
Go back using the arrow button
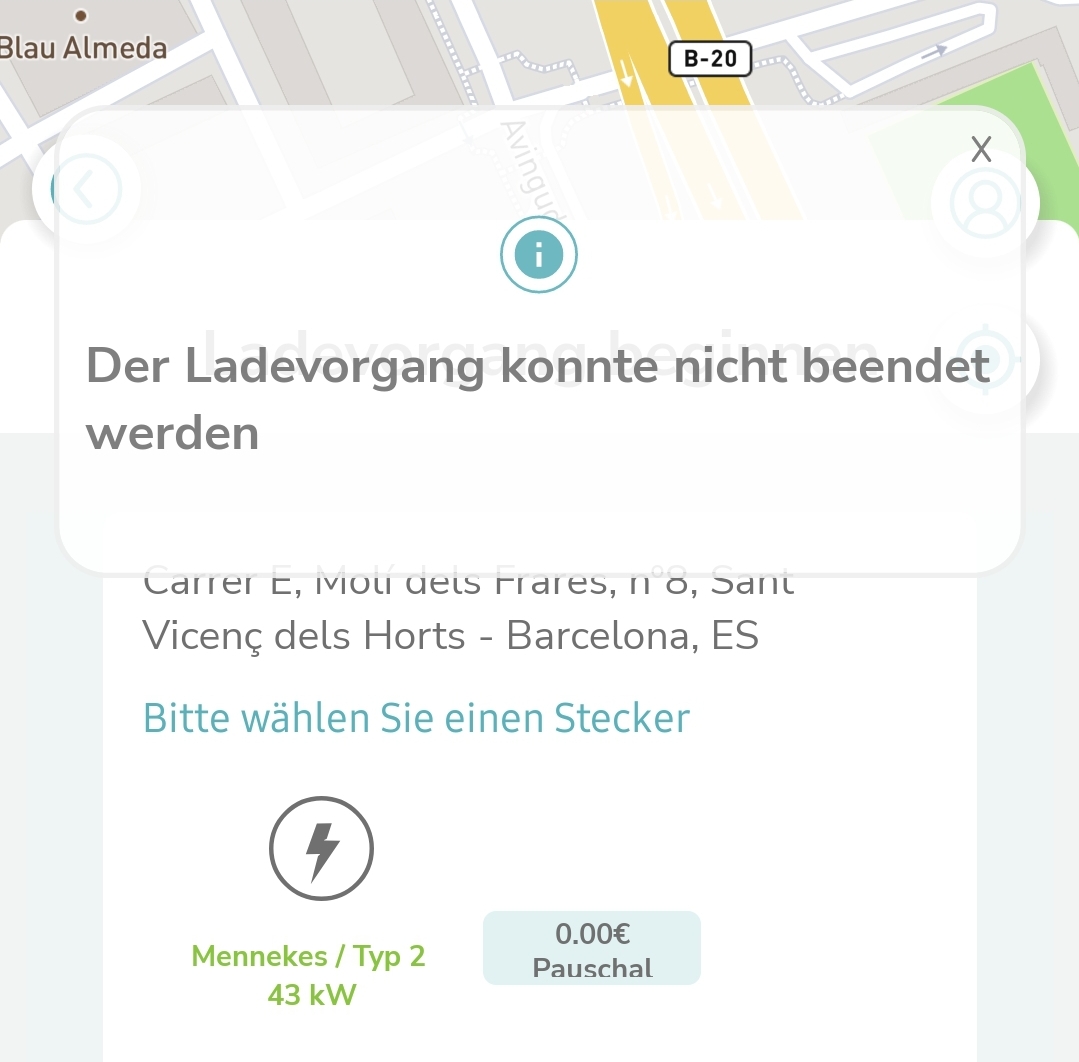(x=85, y=189)
